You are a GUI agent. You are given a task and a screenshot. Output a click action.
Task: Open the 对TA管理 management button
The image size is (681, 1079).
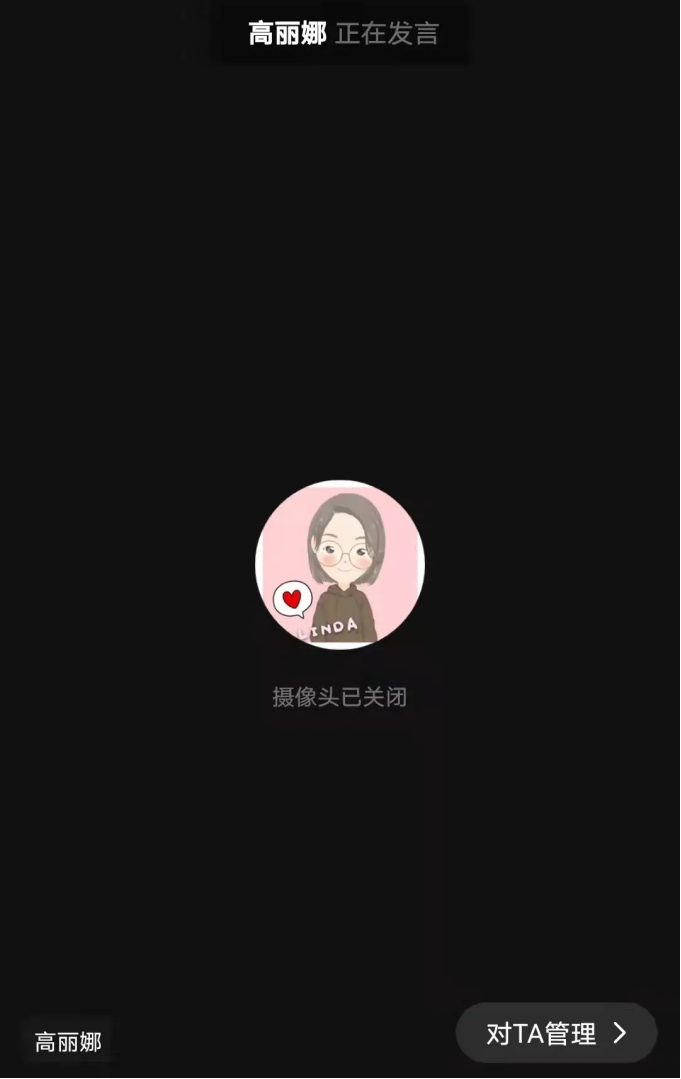coord(556,1033)
